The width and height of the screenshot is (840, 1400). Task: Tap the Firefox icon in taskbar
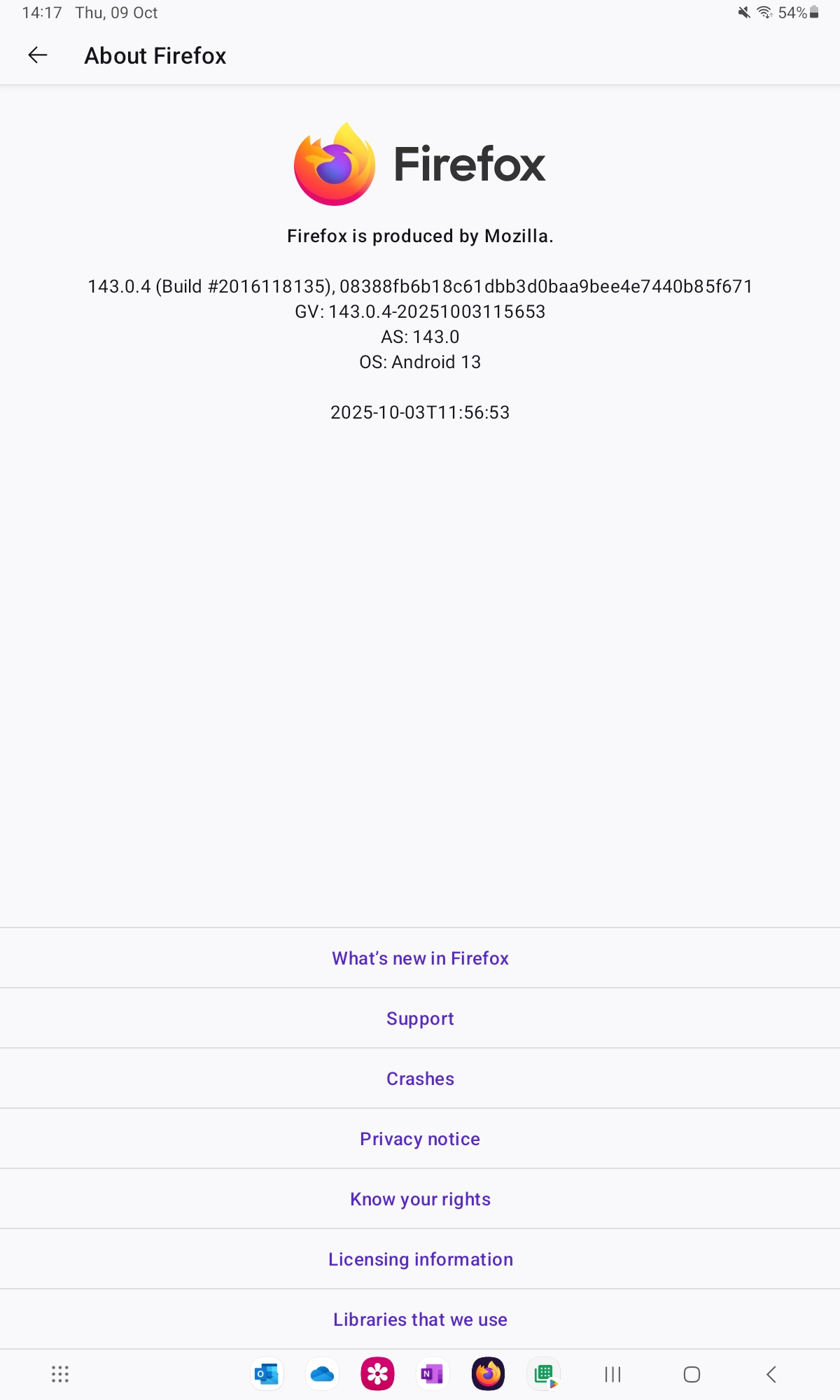click(x=488, y=1374)
